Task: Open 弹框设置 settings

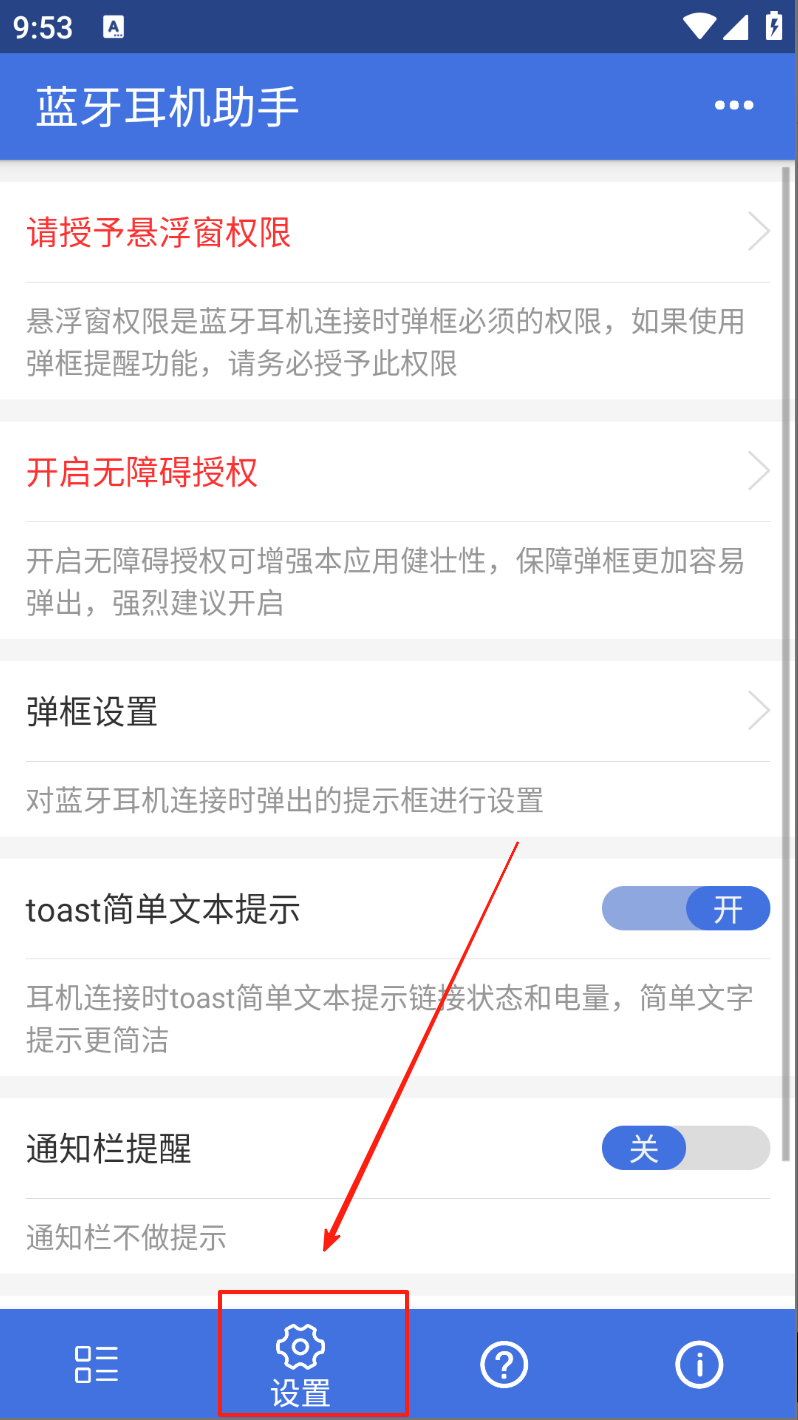Action: tap(390, 712)
